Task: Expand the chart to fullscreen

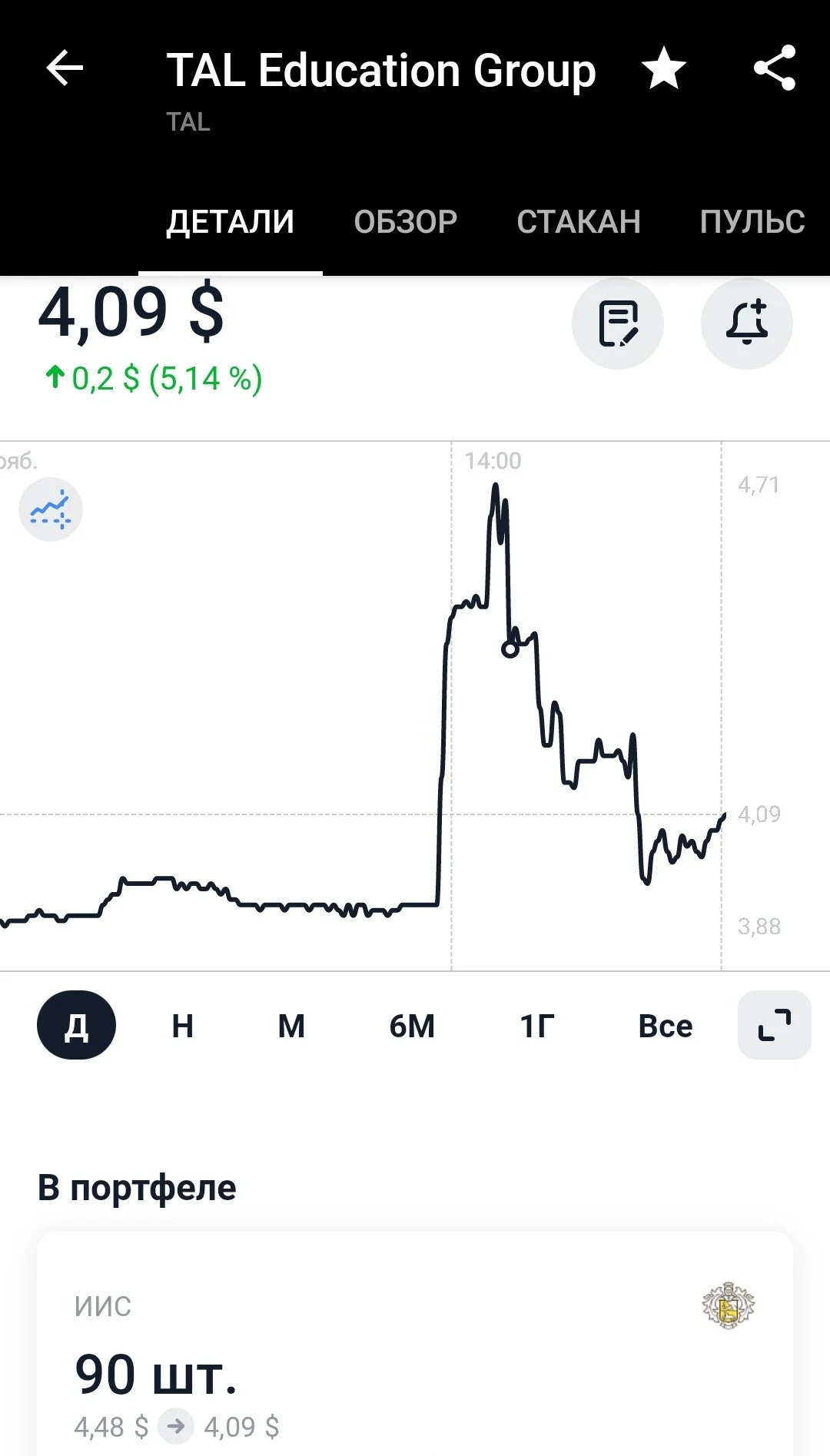Action: pyautogui.click(x=775, y=1025)
